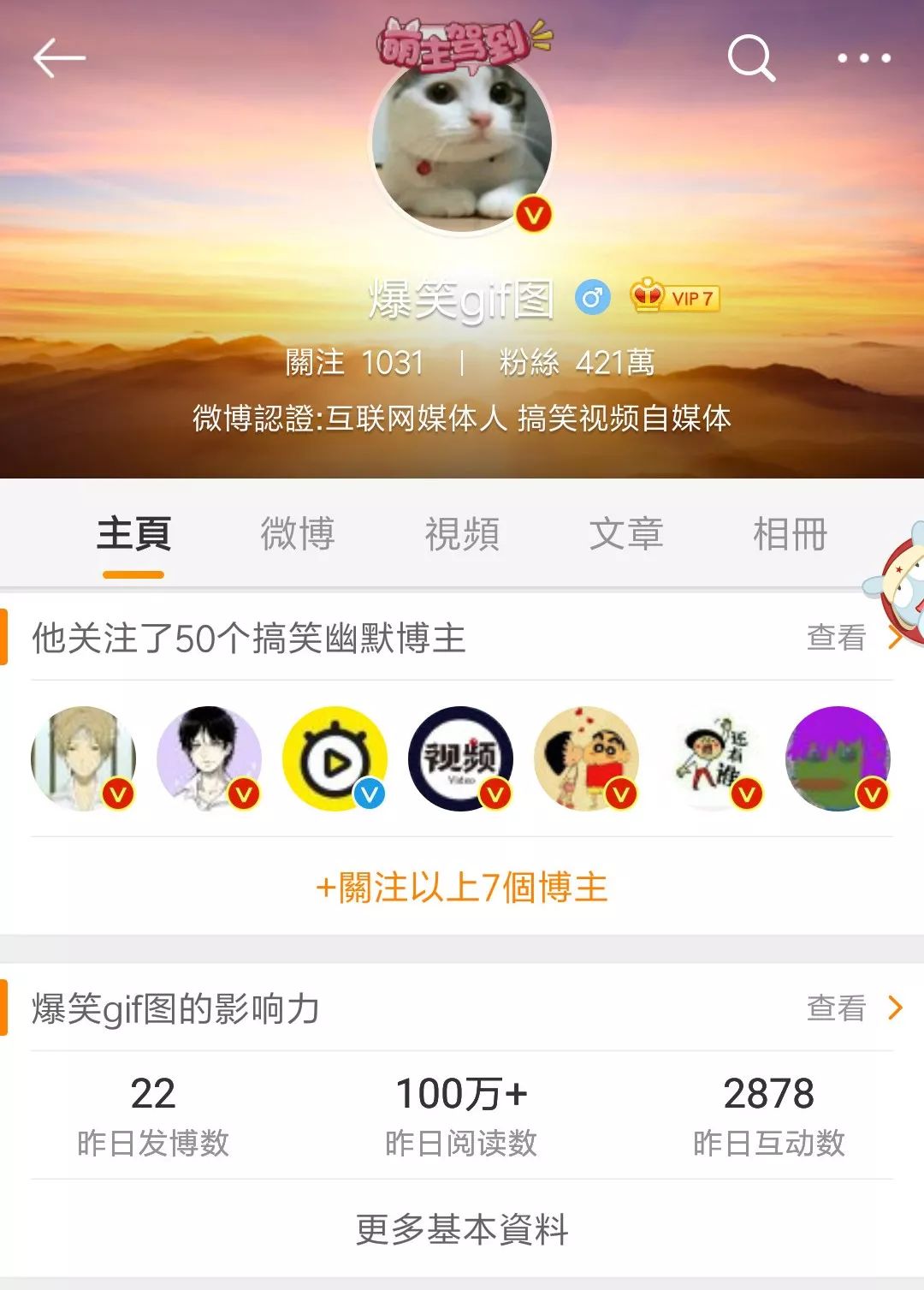Viewport: 924px width, 1290px height.
Task: View 爆笑gif图的影响力 details
Action: (x=852, y=1008)
